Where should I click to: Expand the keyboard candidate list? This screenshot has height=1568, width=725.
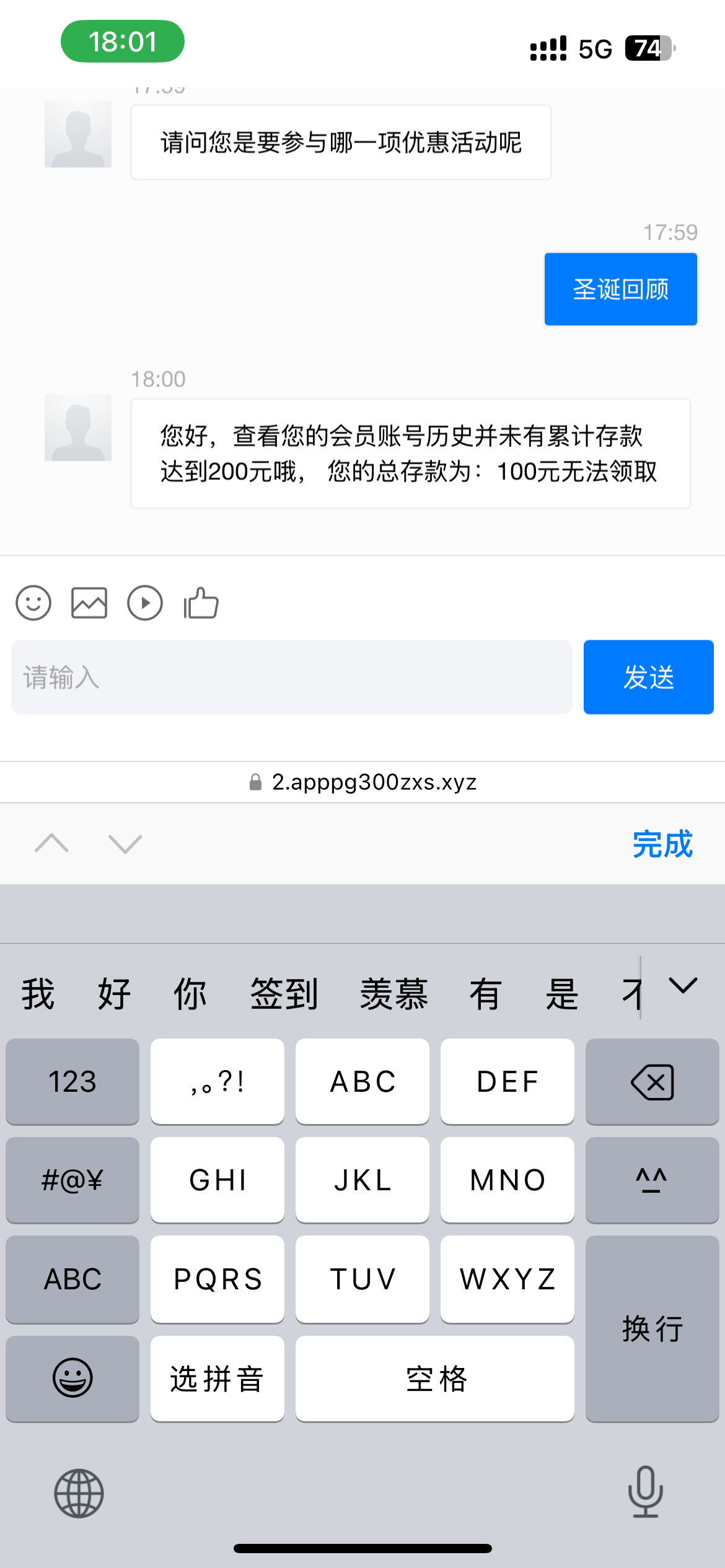(683, 985)
